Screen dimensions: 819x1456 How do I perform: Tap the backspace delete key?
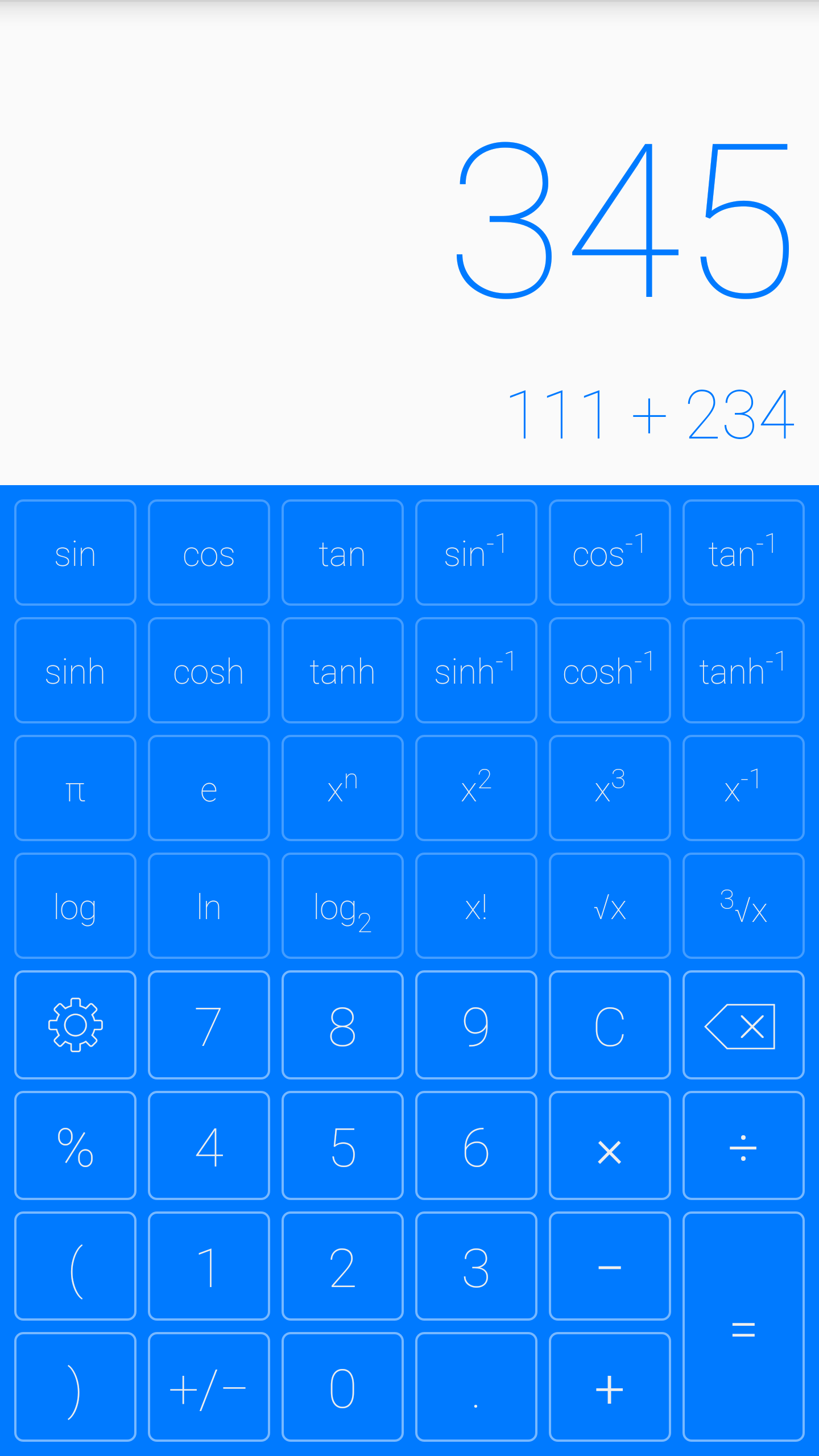[743, 1025]
